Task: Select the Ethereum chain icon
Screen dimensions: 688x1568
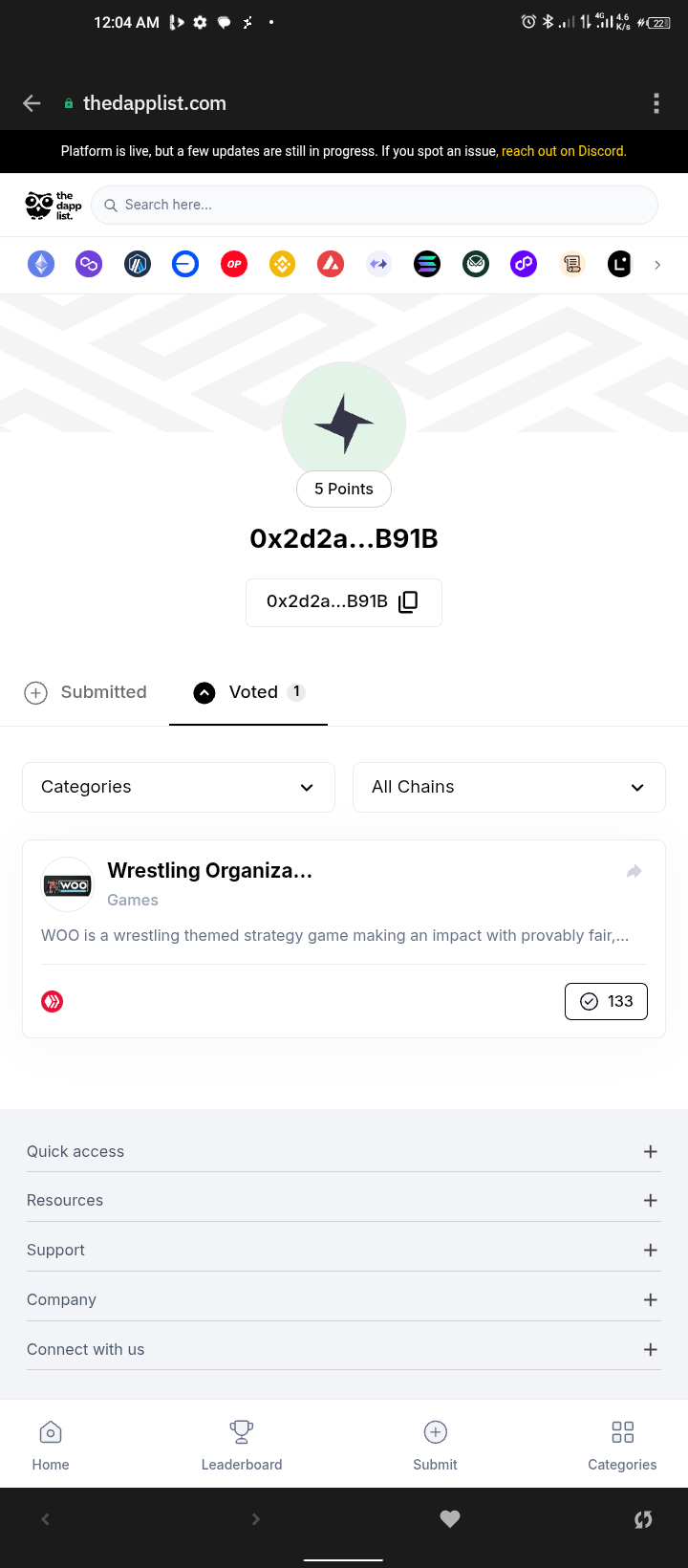Action: [x=41, y=264]
